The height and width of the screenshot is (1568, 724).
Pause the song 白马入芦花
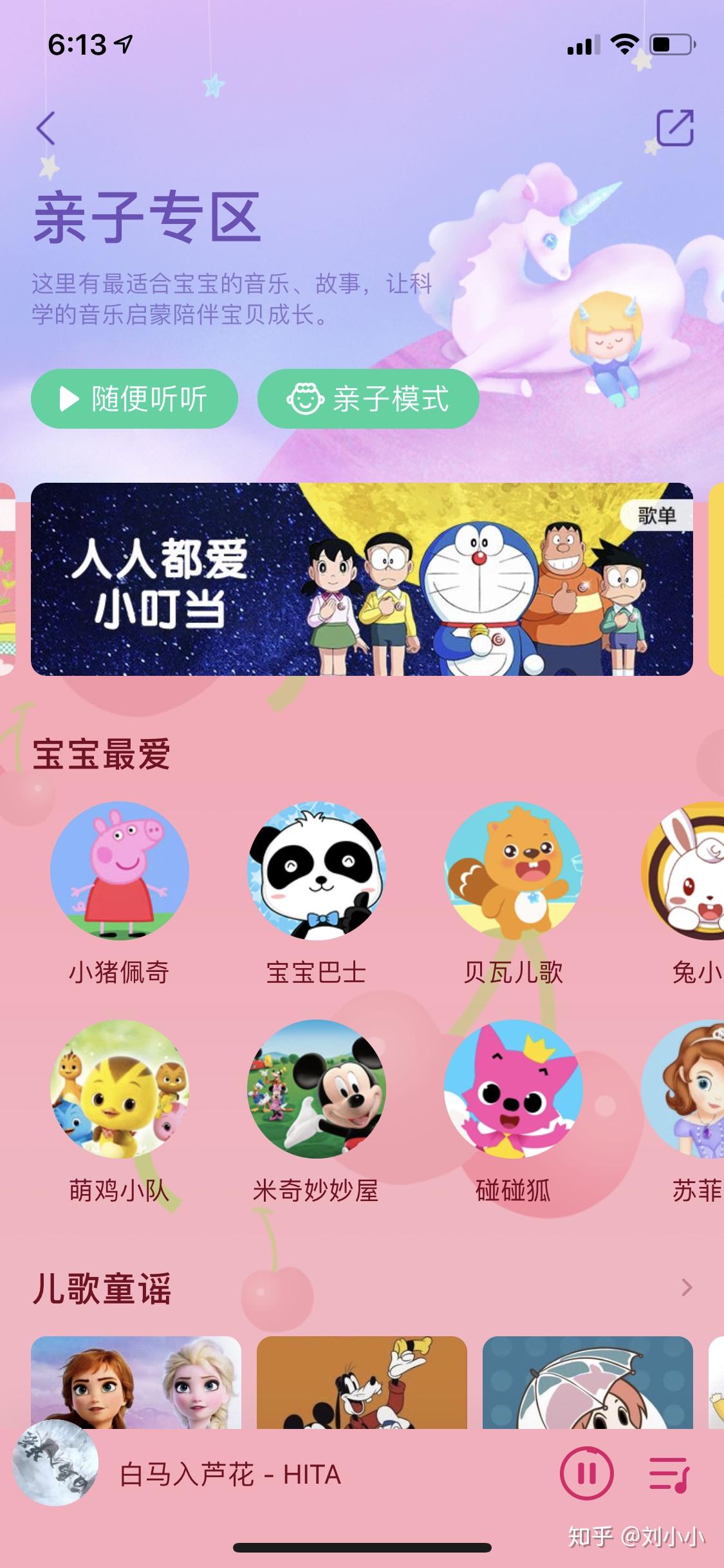click(586, 1475)
